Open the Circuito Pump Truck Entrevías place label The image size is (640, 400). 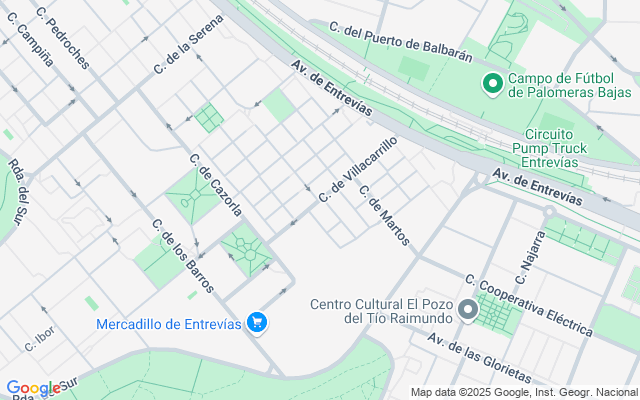[x=549, y=148]
